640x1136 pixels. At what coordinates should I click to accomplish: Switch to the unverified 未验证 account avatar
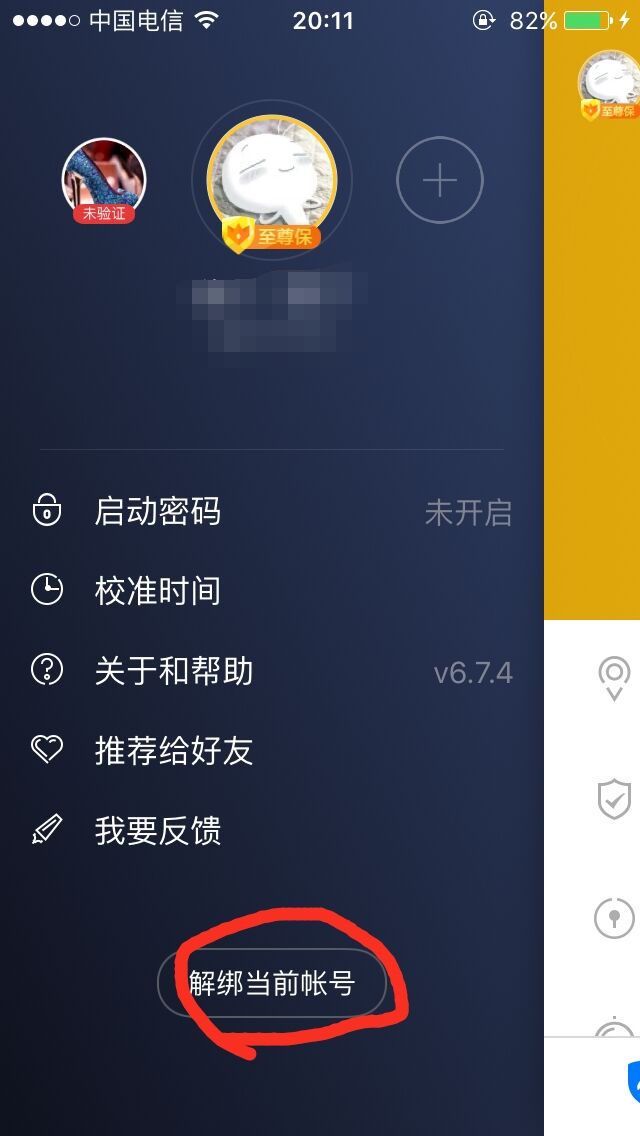pos(104,180)
